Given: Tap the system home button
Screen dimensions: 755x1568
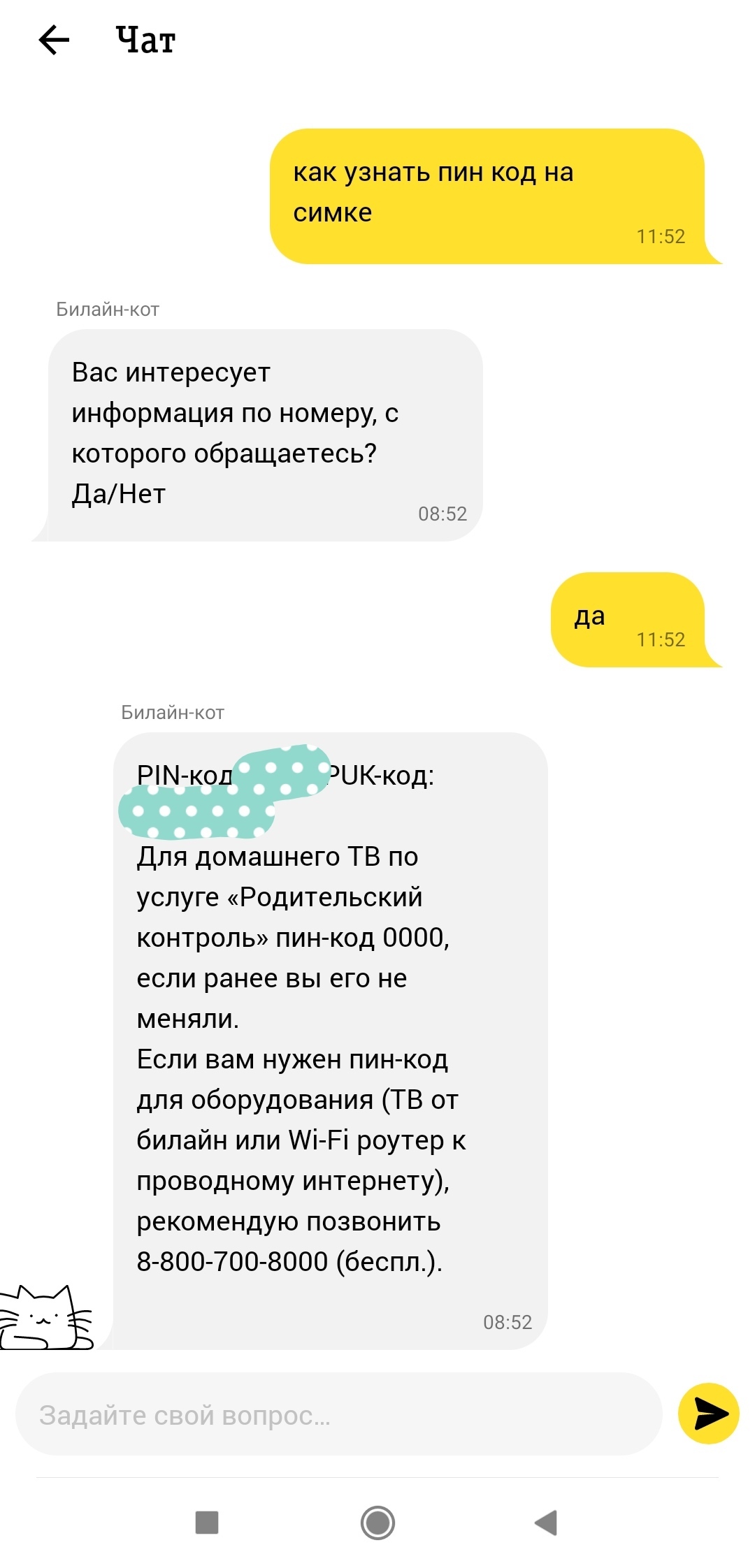Looking at the screenshot, I should tap(377, 1522).
